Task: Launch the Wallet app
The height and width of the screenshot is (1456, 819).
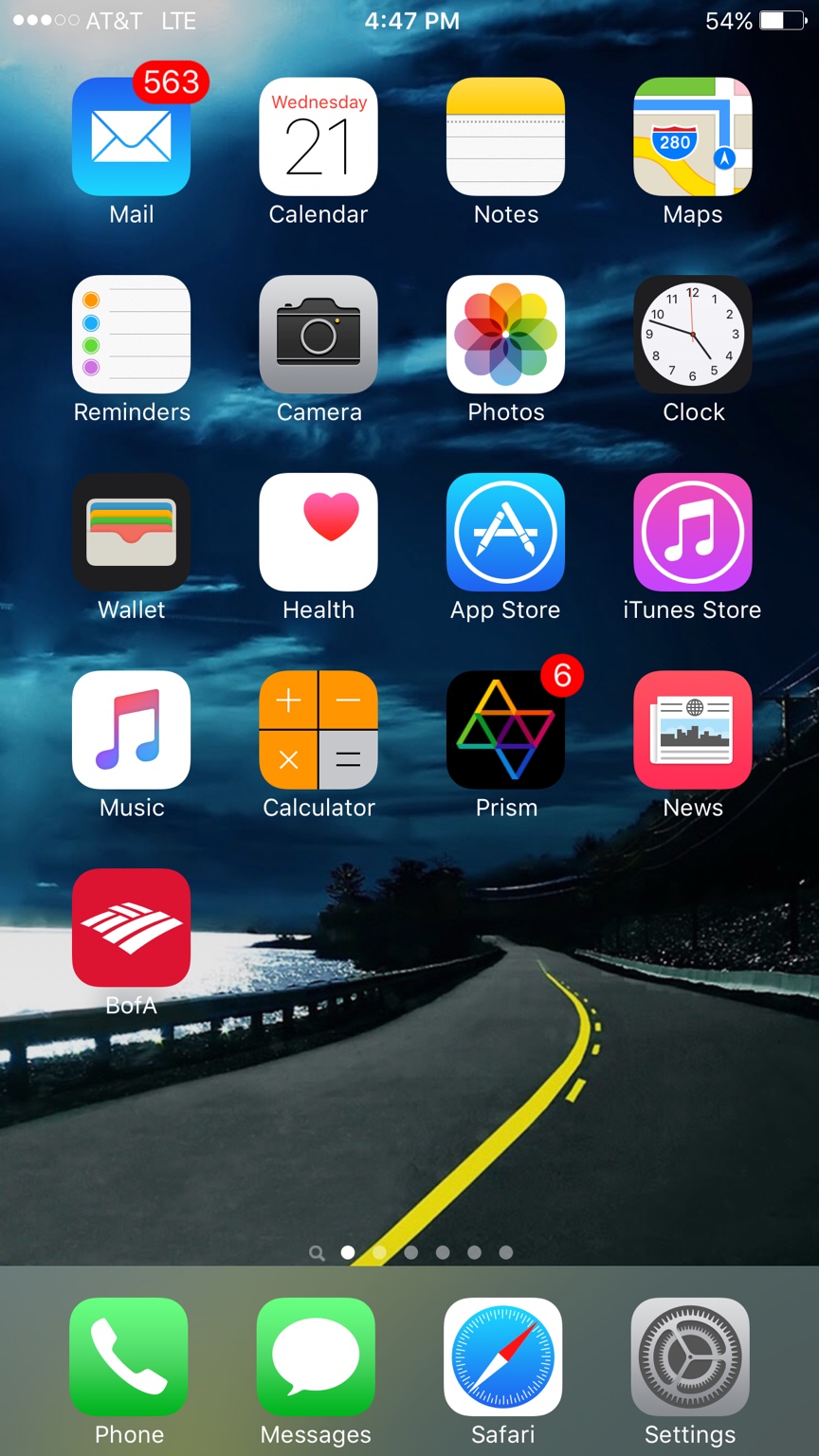Action: (131, 533)
